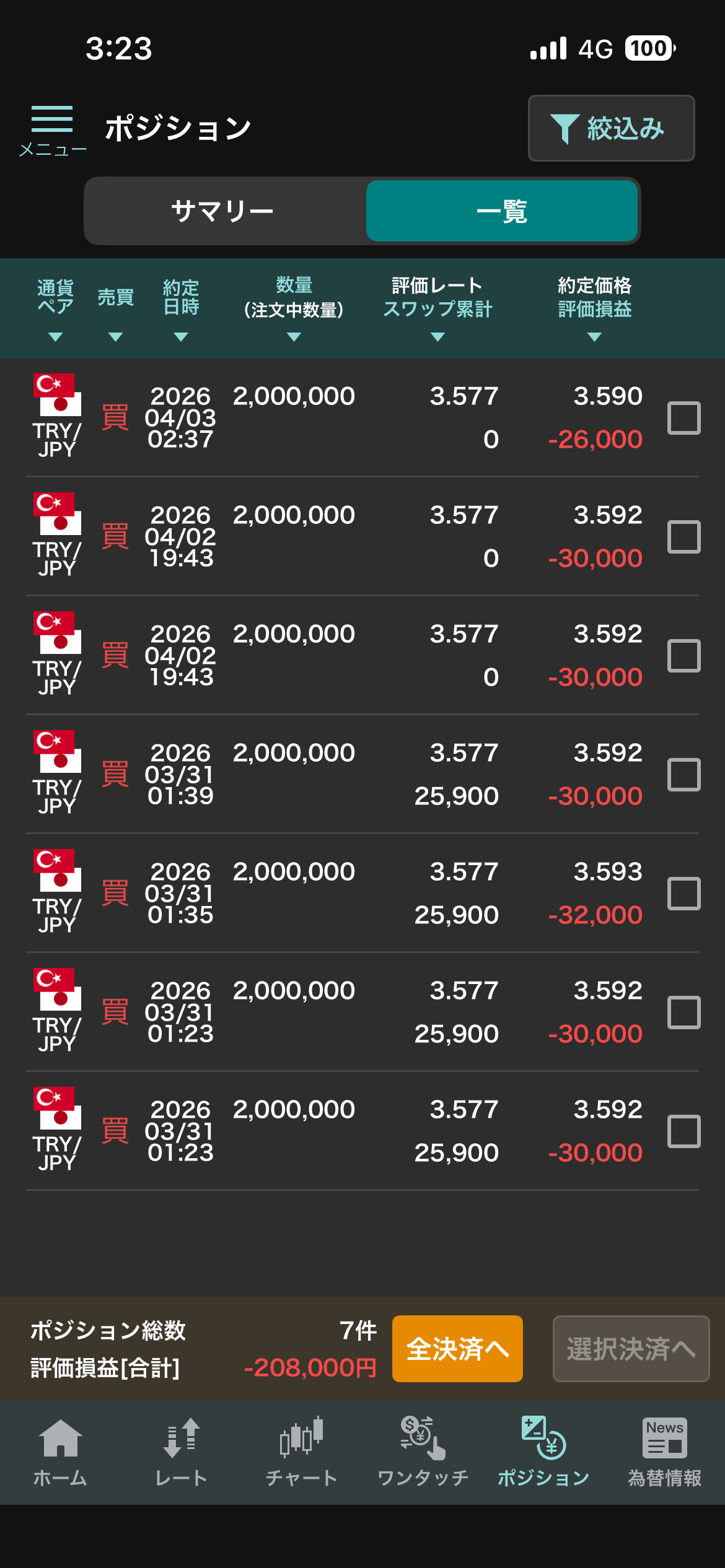Sort by 評価レート スワップ累計 column

[437, 308]
